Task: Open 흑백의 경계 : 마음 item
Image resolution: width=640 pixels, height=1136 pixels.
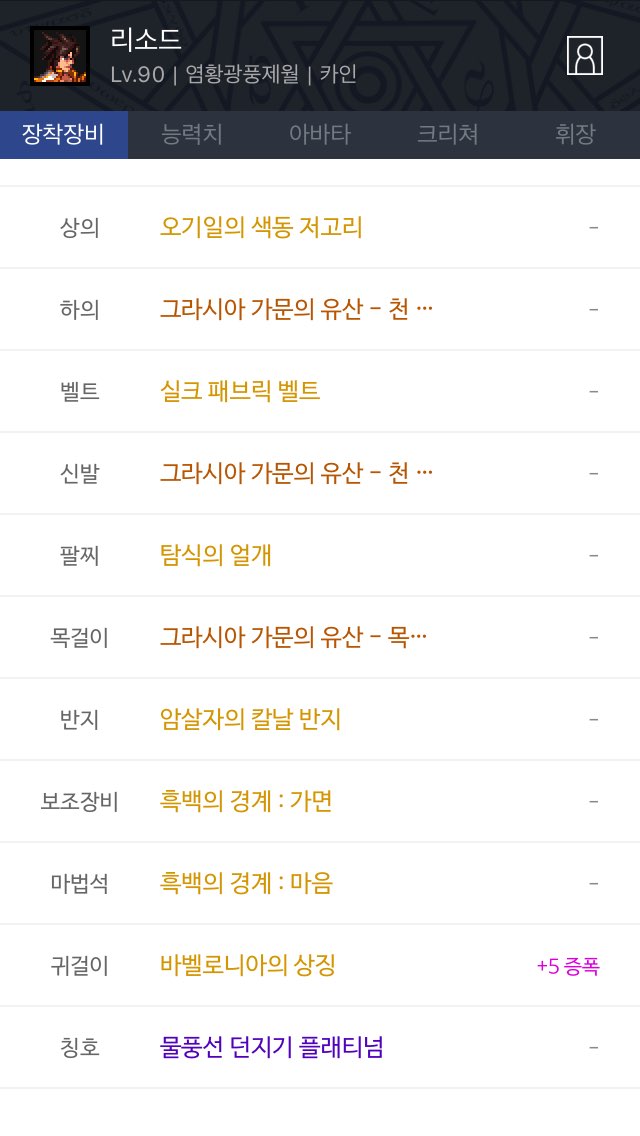Action: click(x=246, y=882)
